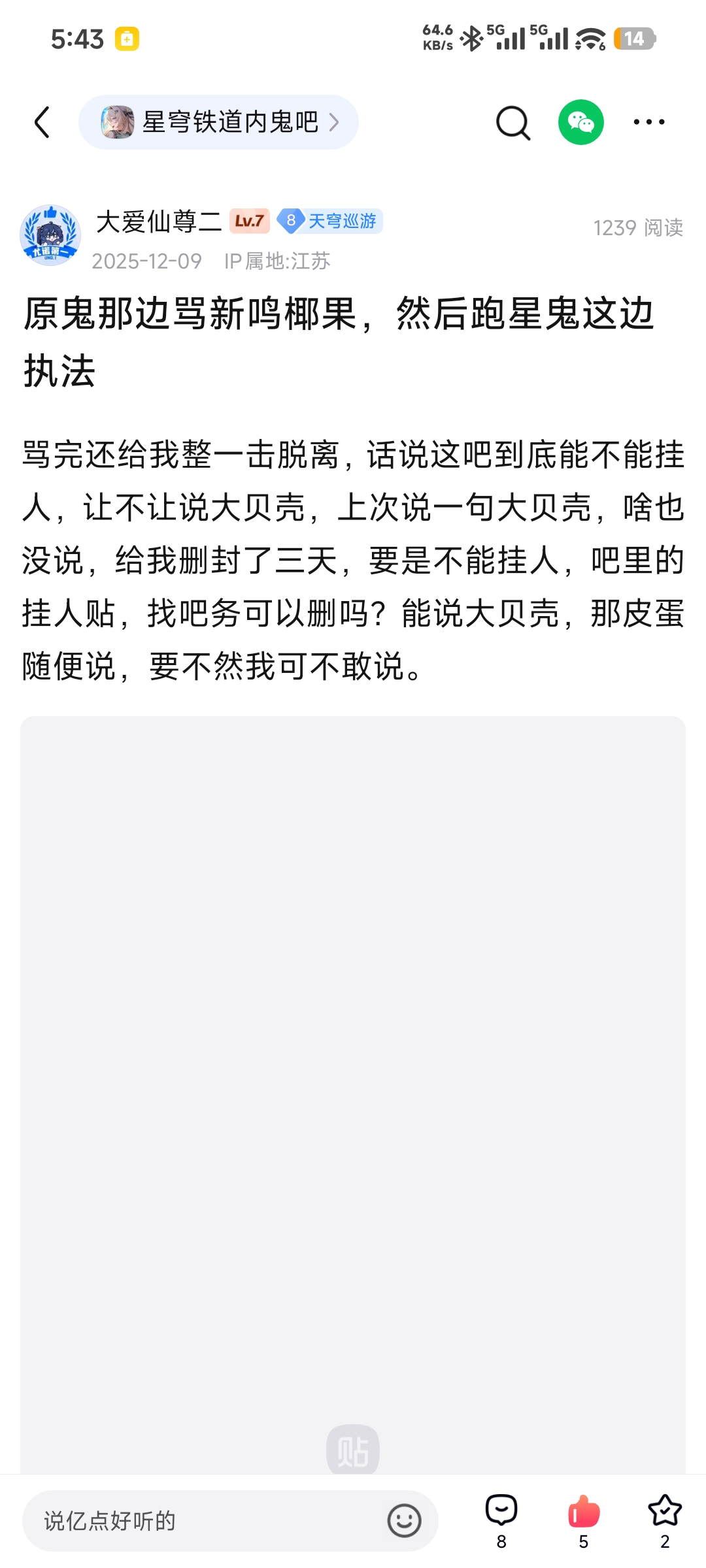Screen dimensions: 706x1568
Task: View the profile name 大爱仙尊二
Action: 159,221
